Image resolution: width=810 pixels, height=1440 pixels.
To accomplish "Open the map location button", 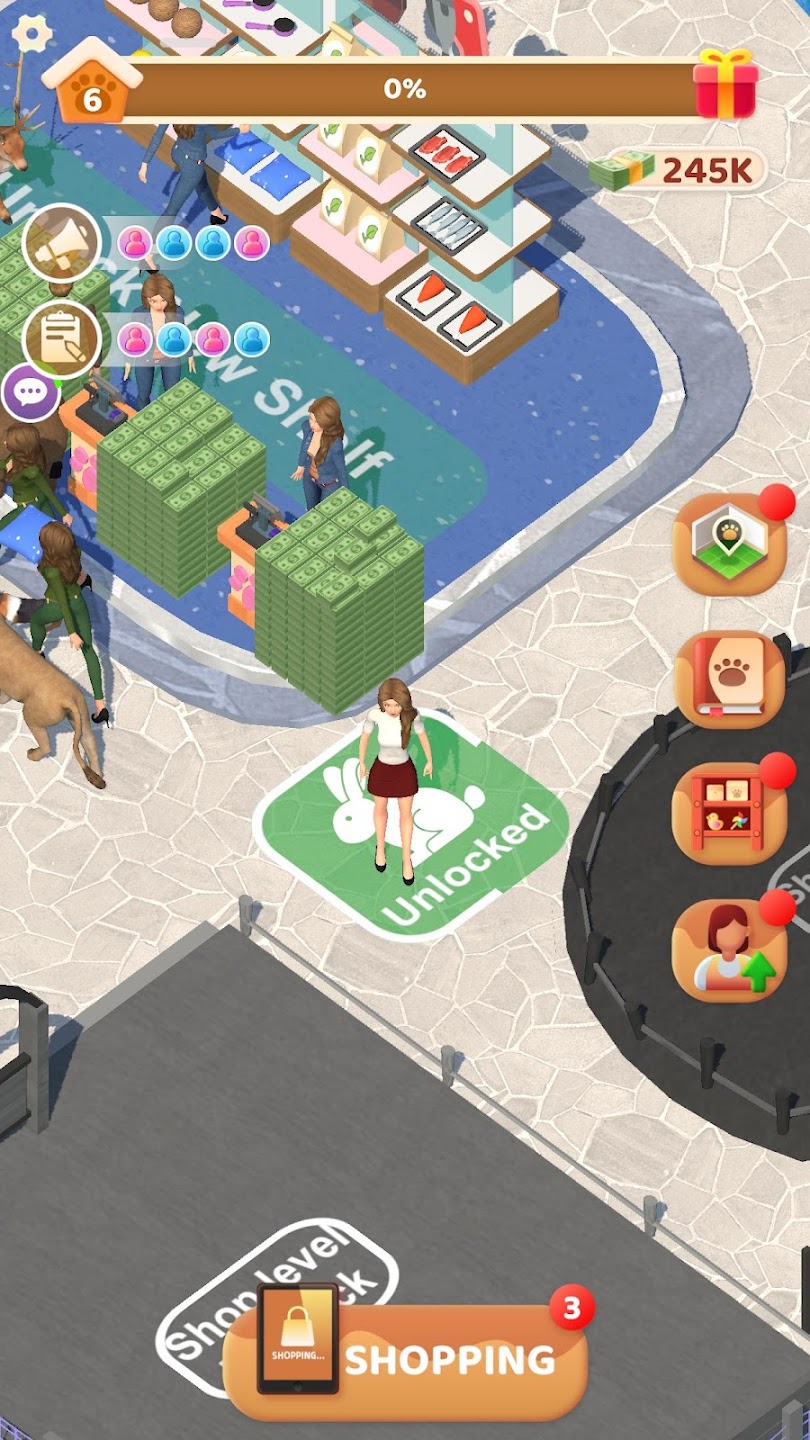I will click(729, 544).
